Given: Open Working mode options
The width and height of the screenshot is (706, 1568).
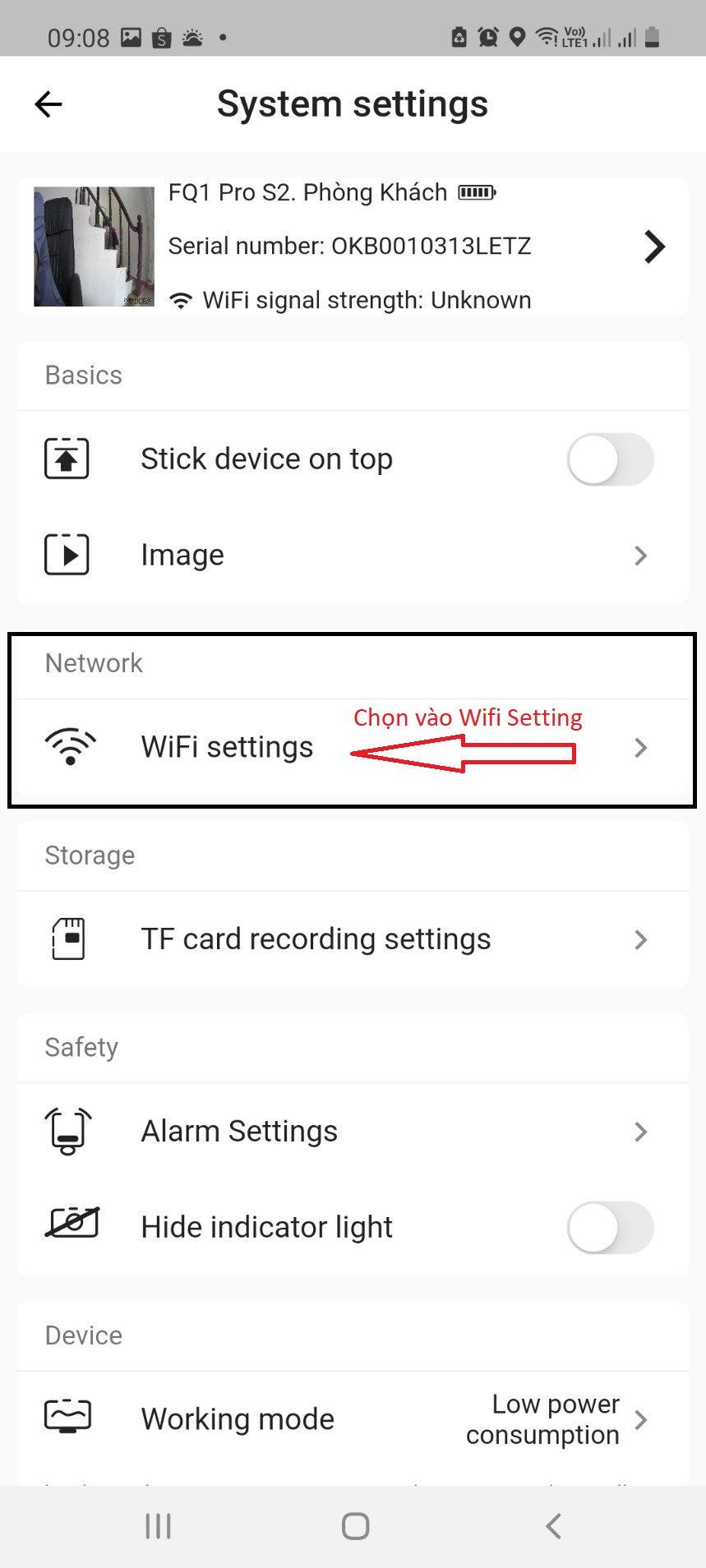Looking at the screenshot, I should [353, 1419].
